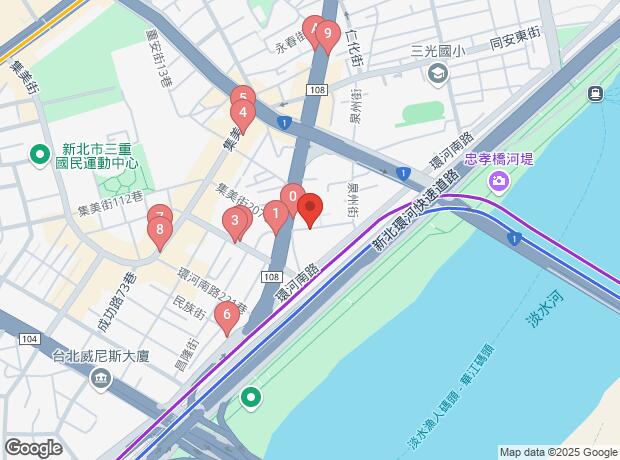Open 三光國小 school icon

click(438, 73)
